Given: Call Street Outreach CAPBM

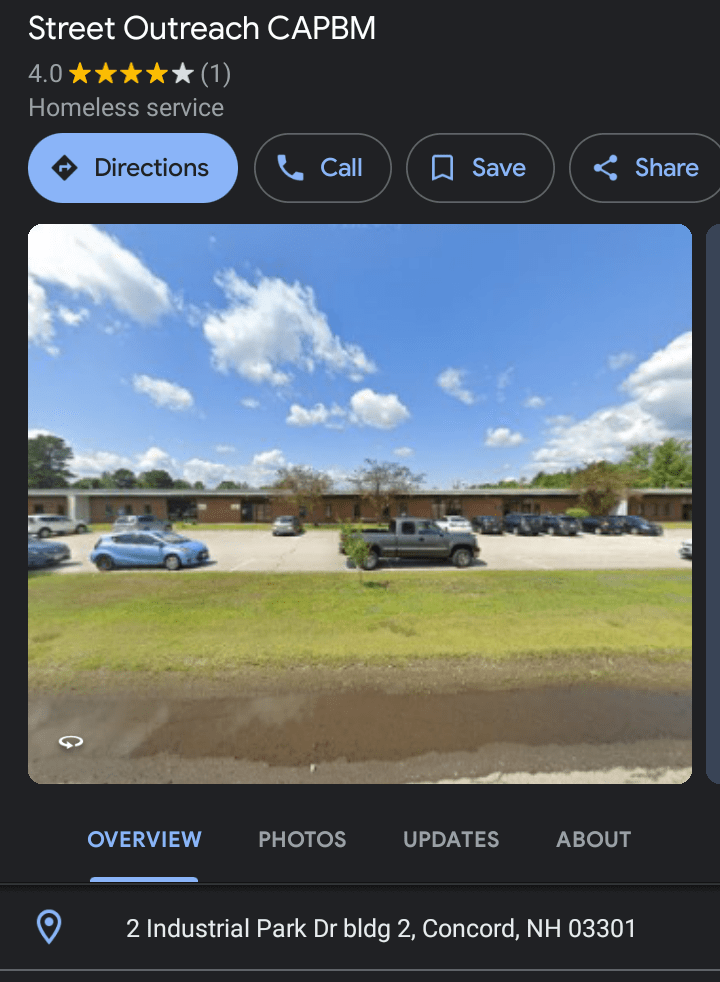Looking at the screenshot, I should (322, 168).
